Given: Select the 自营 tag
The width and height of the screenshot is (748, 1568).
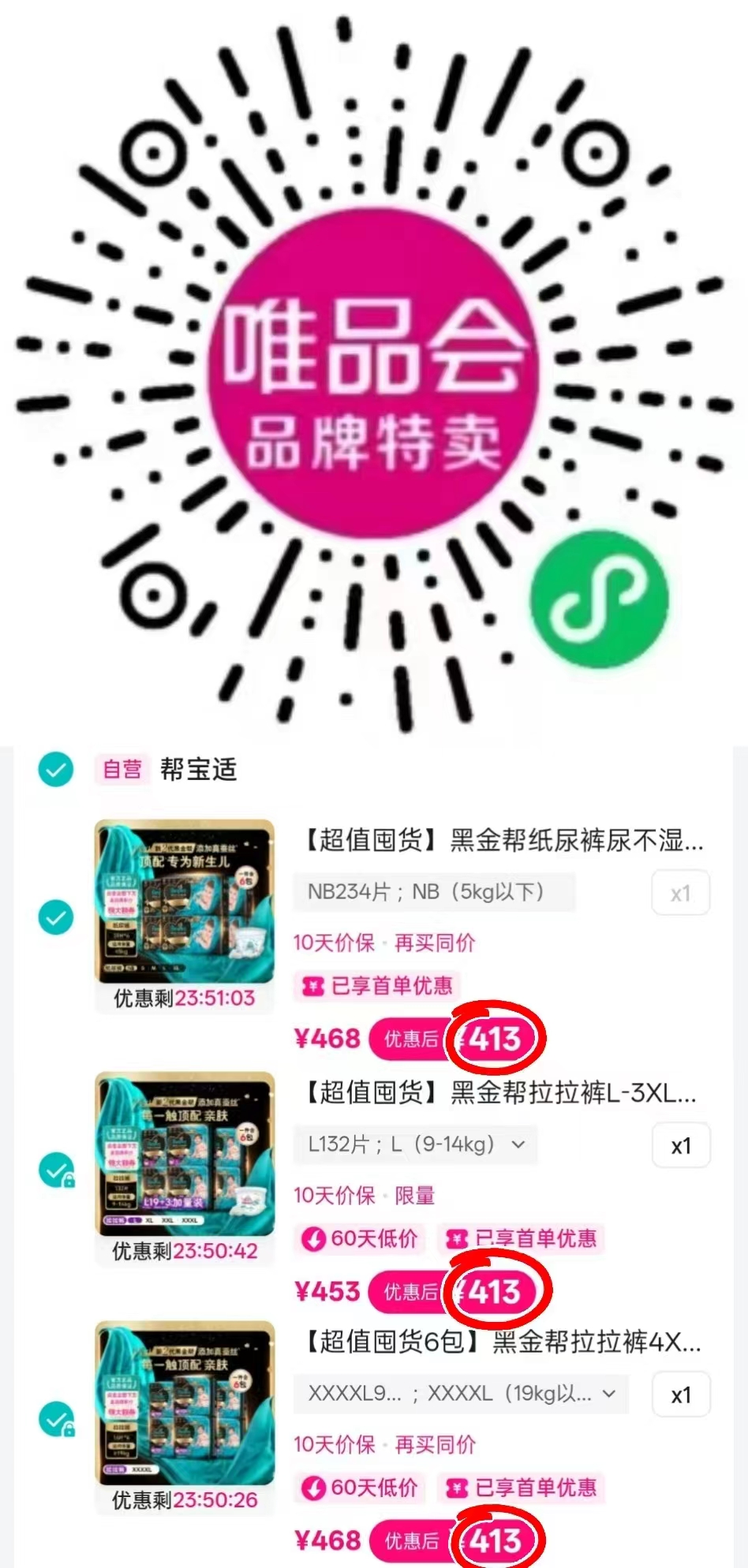Looking at the screenshot, I should click(x=119, y=769).
